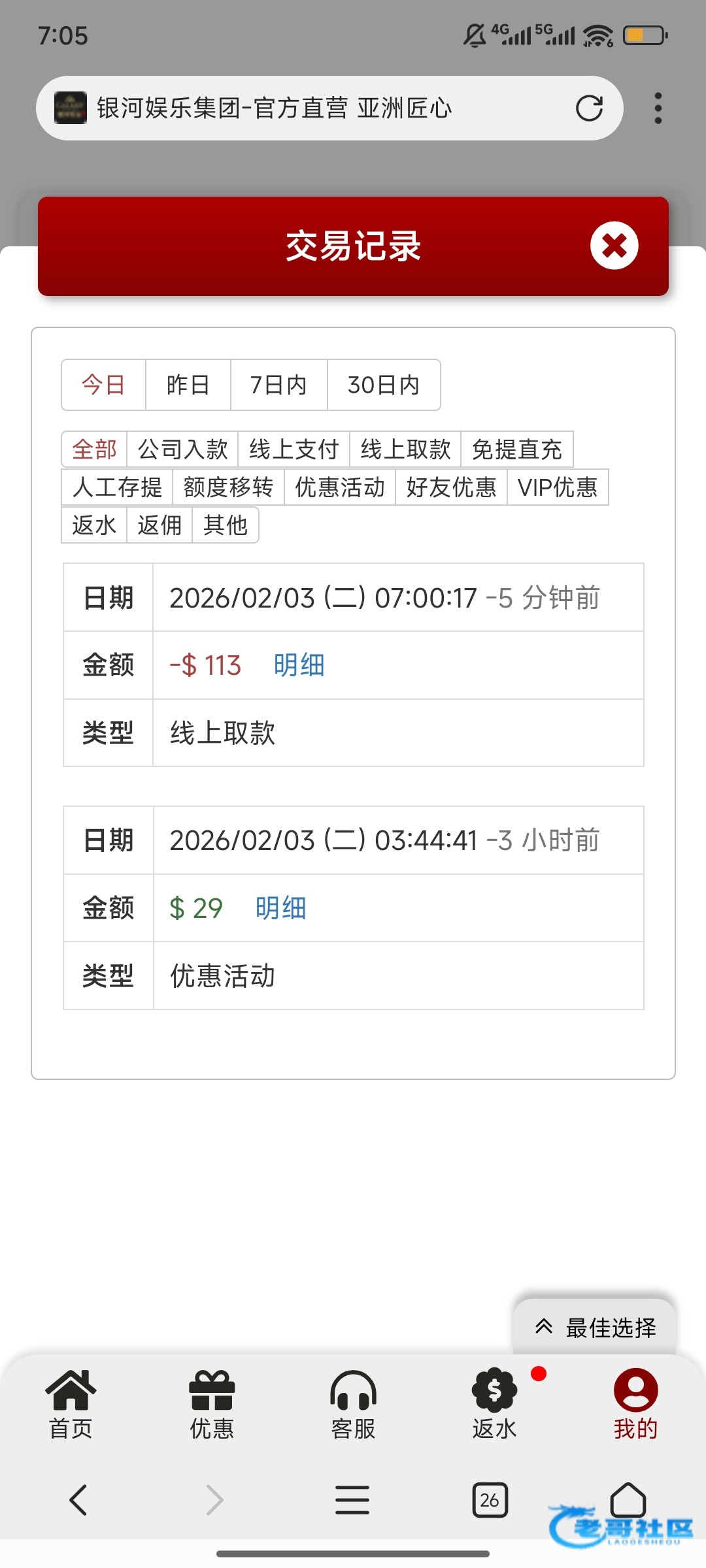The image size is (706, 1568).
Task: Show records for 30日内
Action: (384, 385)
